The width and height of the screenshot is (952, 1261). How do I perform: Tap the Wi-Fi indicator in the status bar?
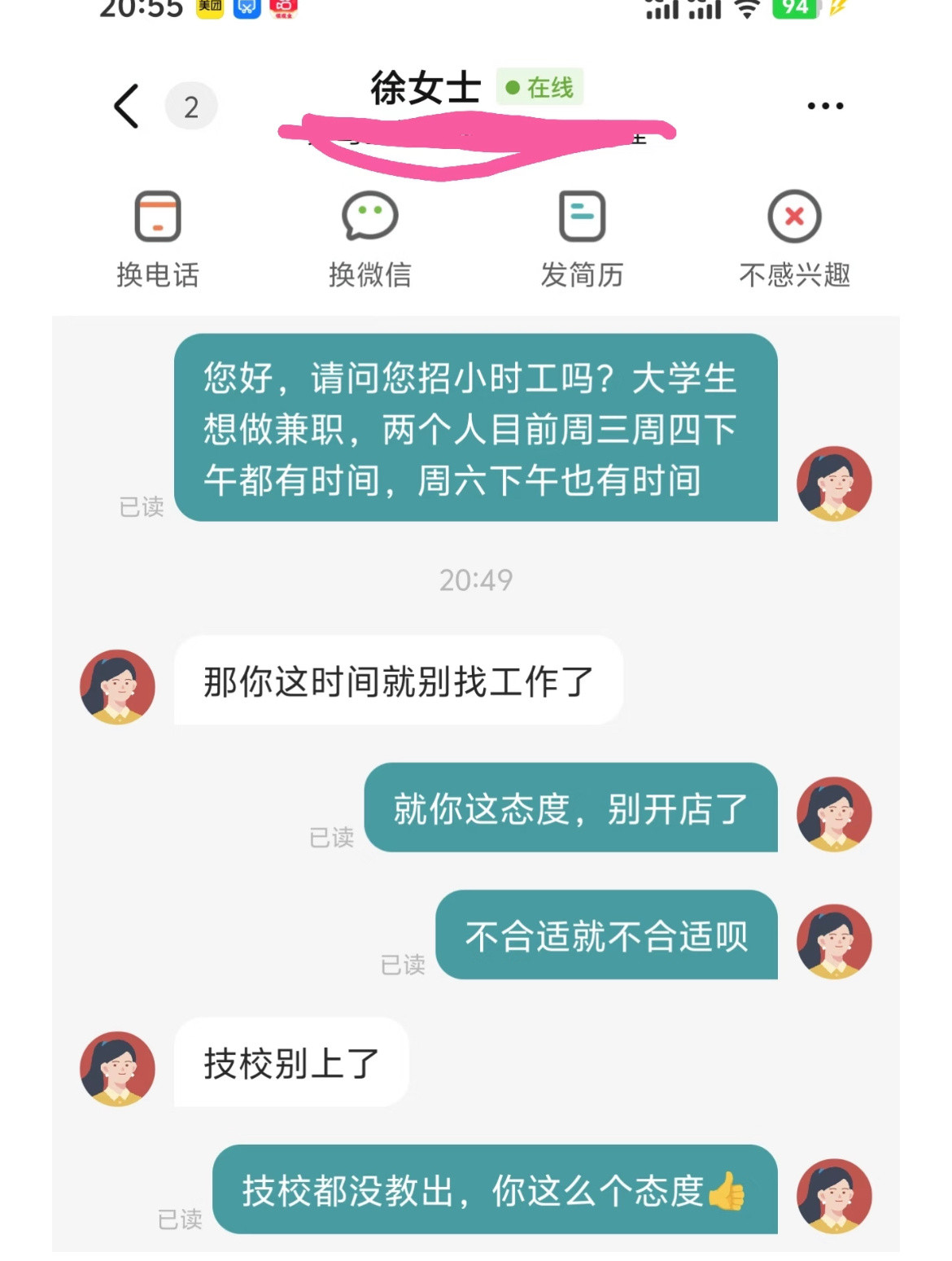click(745, 8)
